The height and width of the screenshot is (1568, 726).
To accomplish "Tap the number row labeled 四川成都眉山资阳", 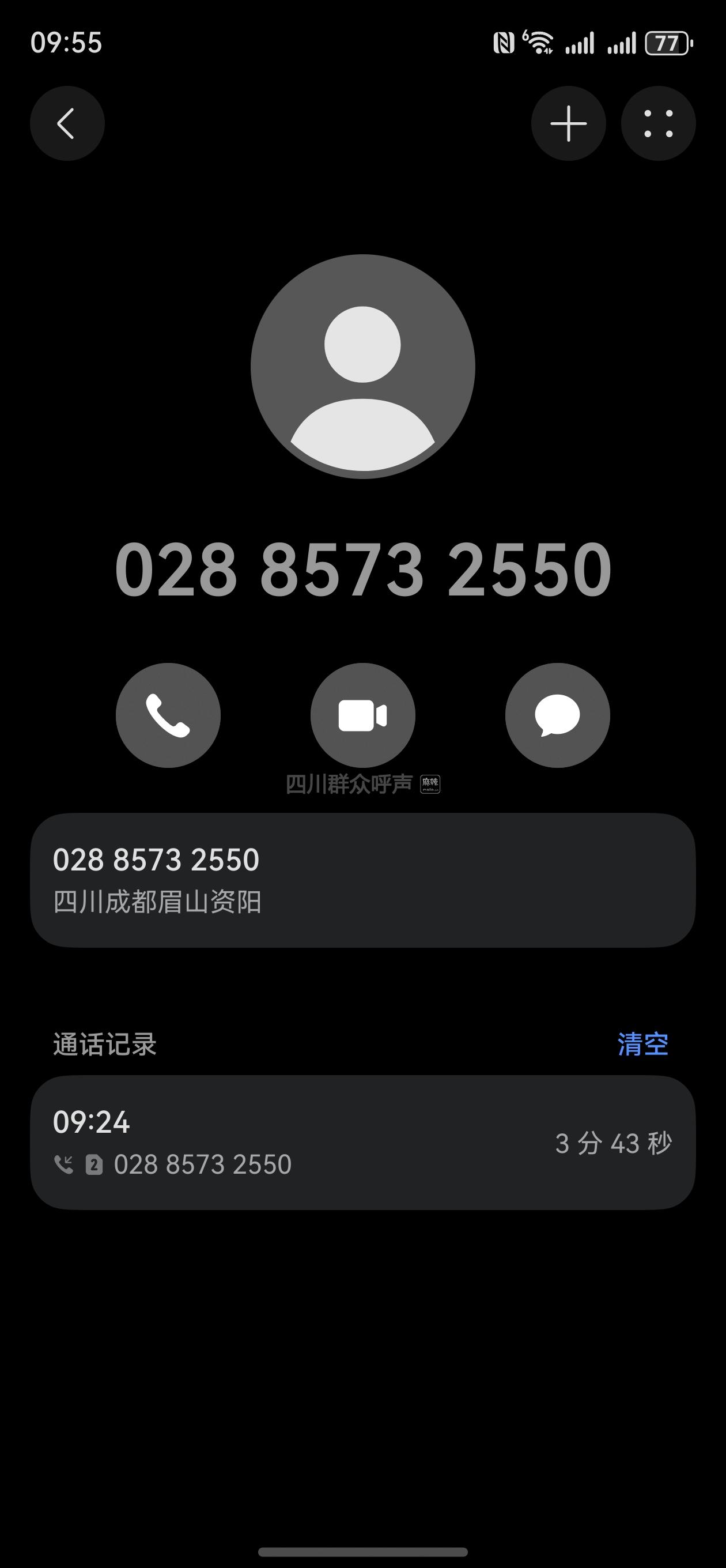I will [x=362, y=880].
